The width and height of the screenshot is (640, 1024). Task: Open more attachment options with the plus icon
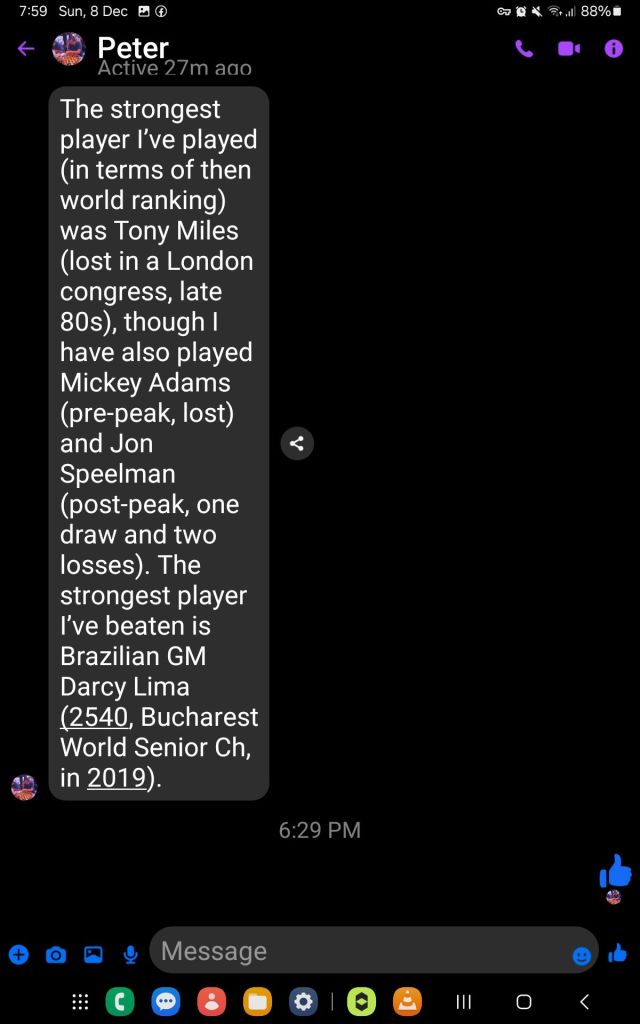click(18, 955)
